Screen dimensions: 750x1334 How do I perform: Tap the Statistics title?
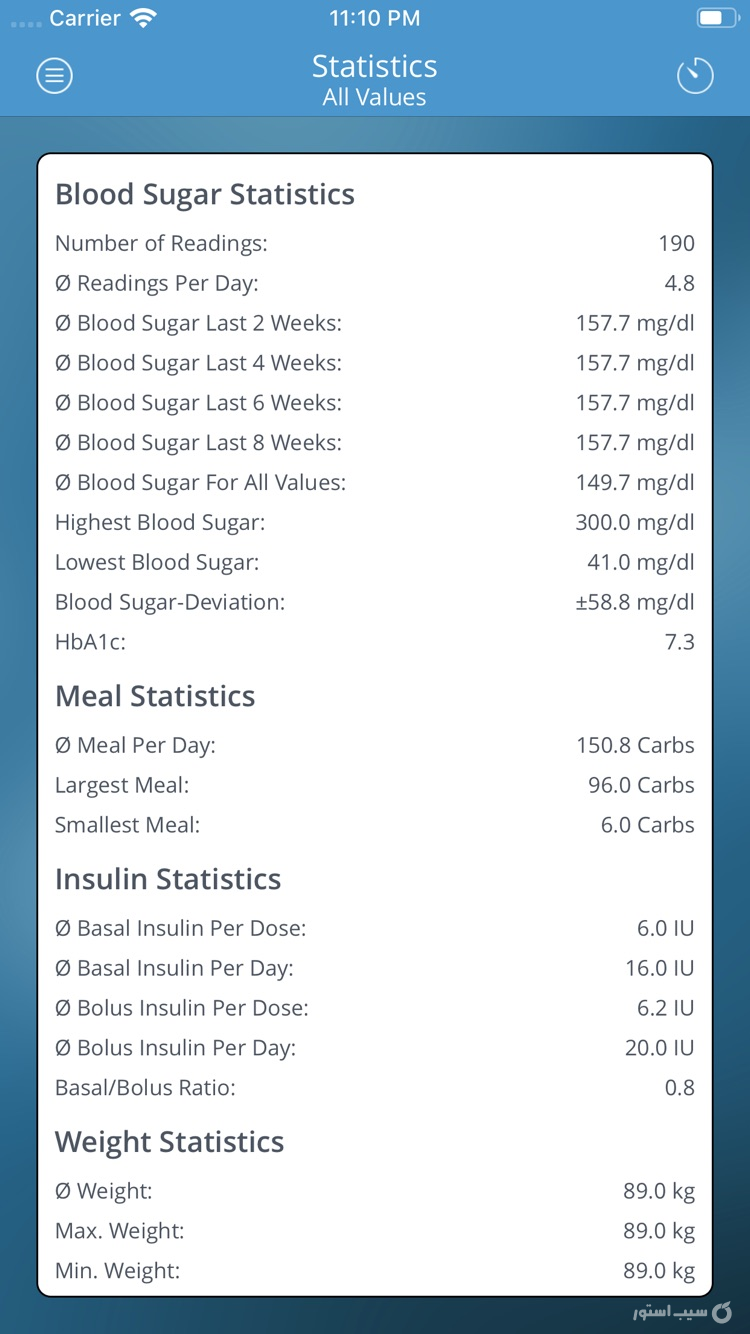click(x=374, y=65)
